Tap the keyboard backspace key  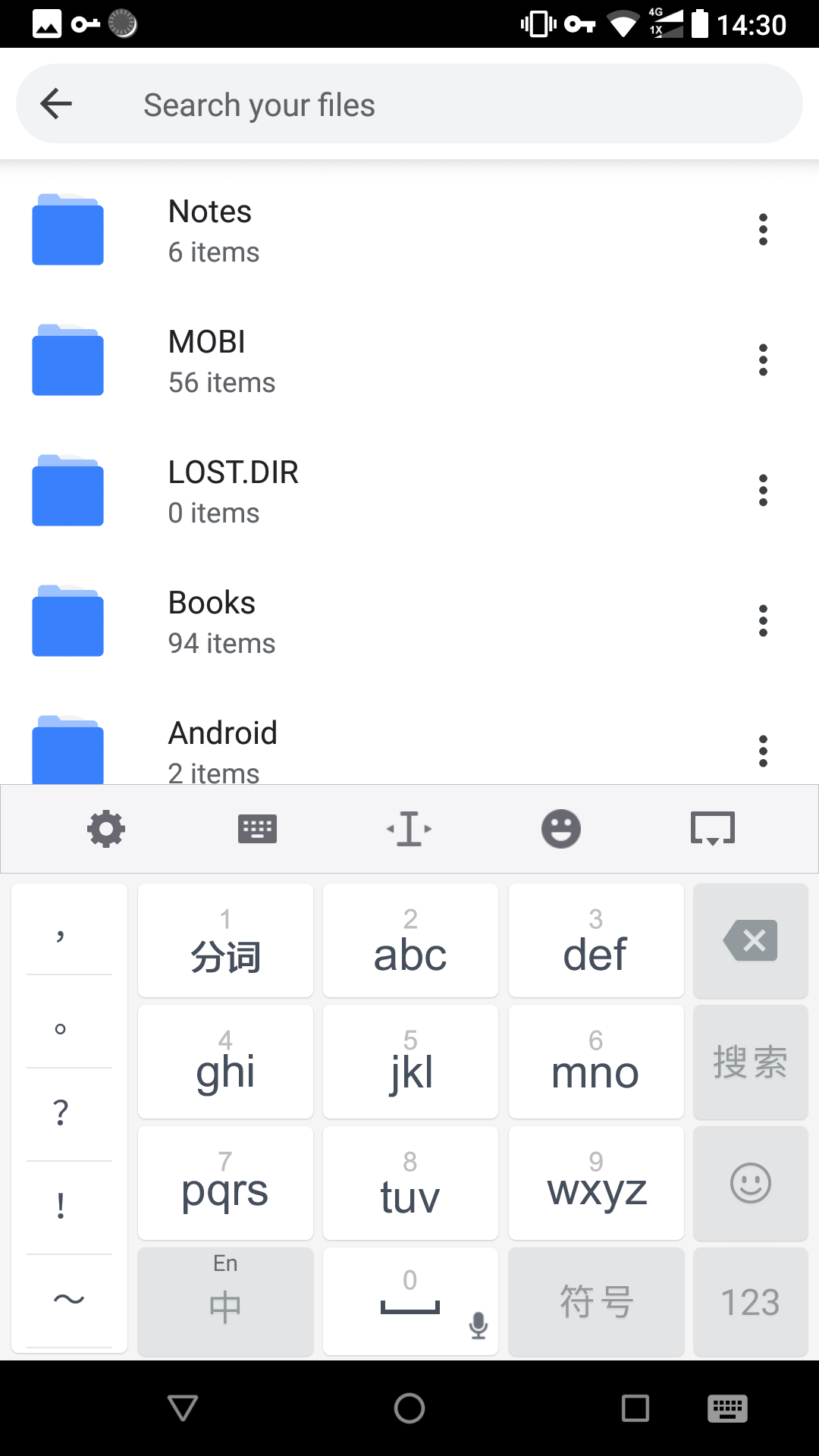[x=751, y=940]
